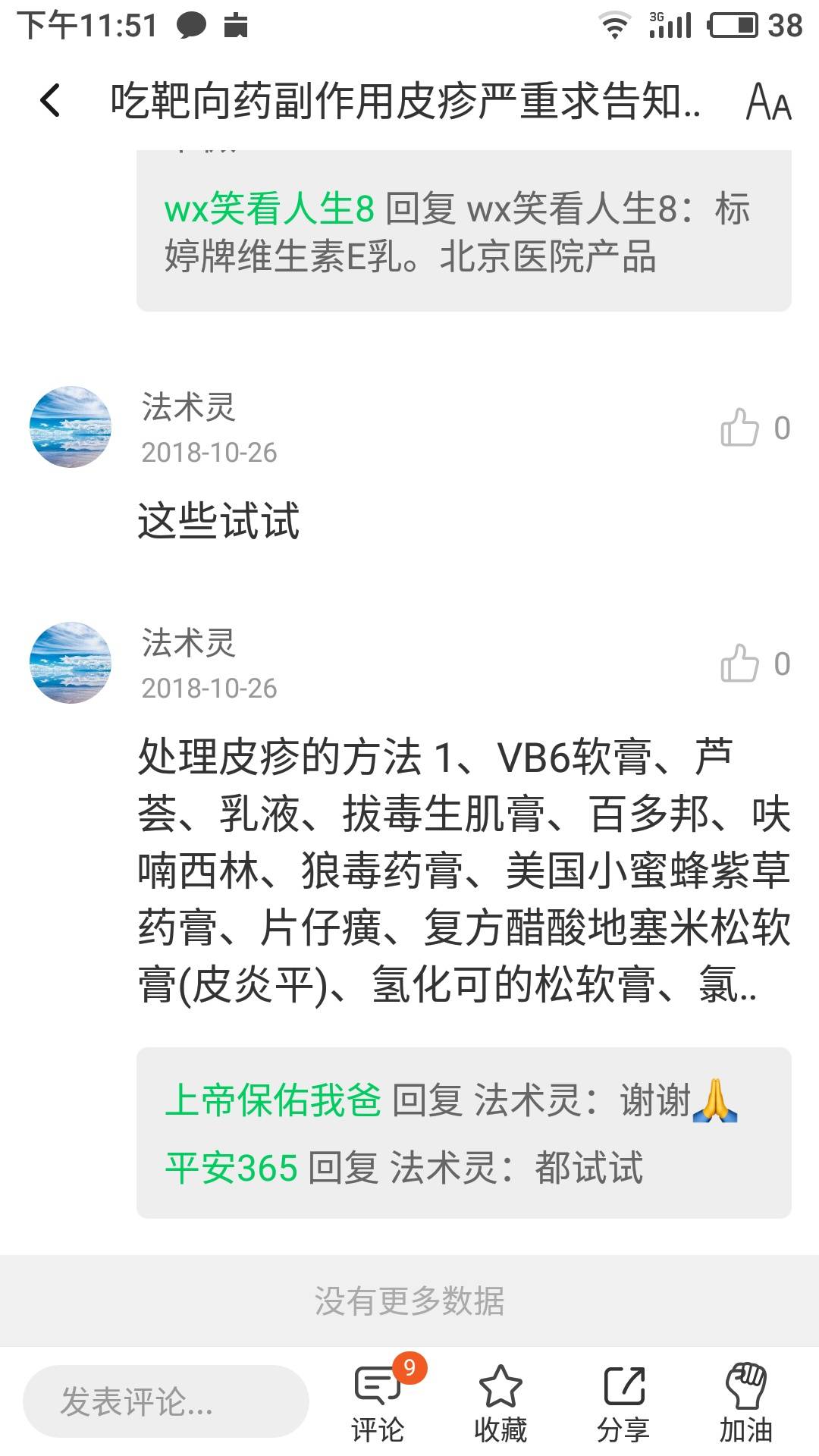Like 法术灵's comment about 处理皮疹的方法

[740, 664]
